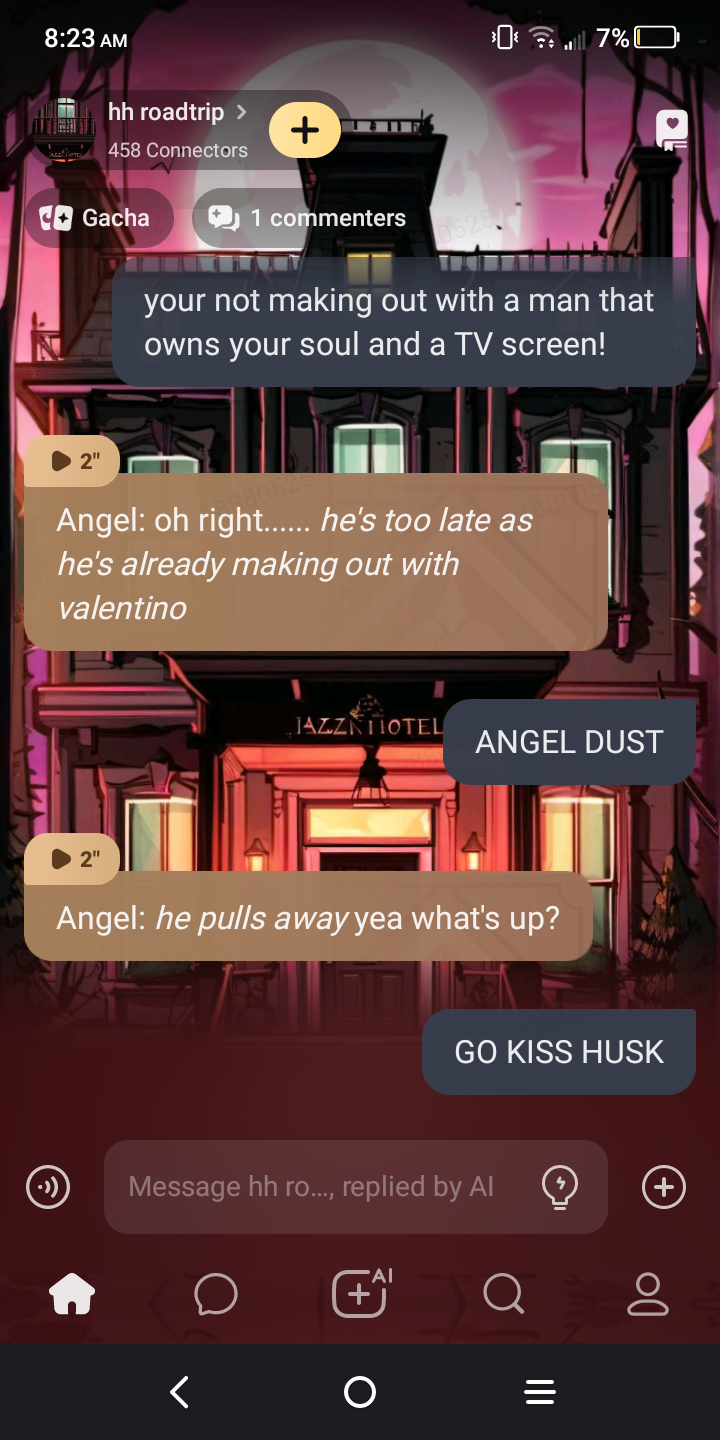Open the Profile tab
720x1440 pixels.
coord(647,1295)
